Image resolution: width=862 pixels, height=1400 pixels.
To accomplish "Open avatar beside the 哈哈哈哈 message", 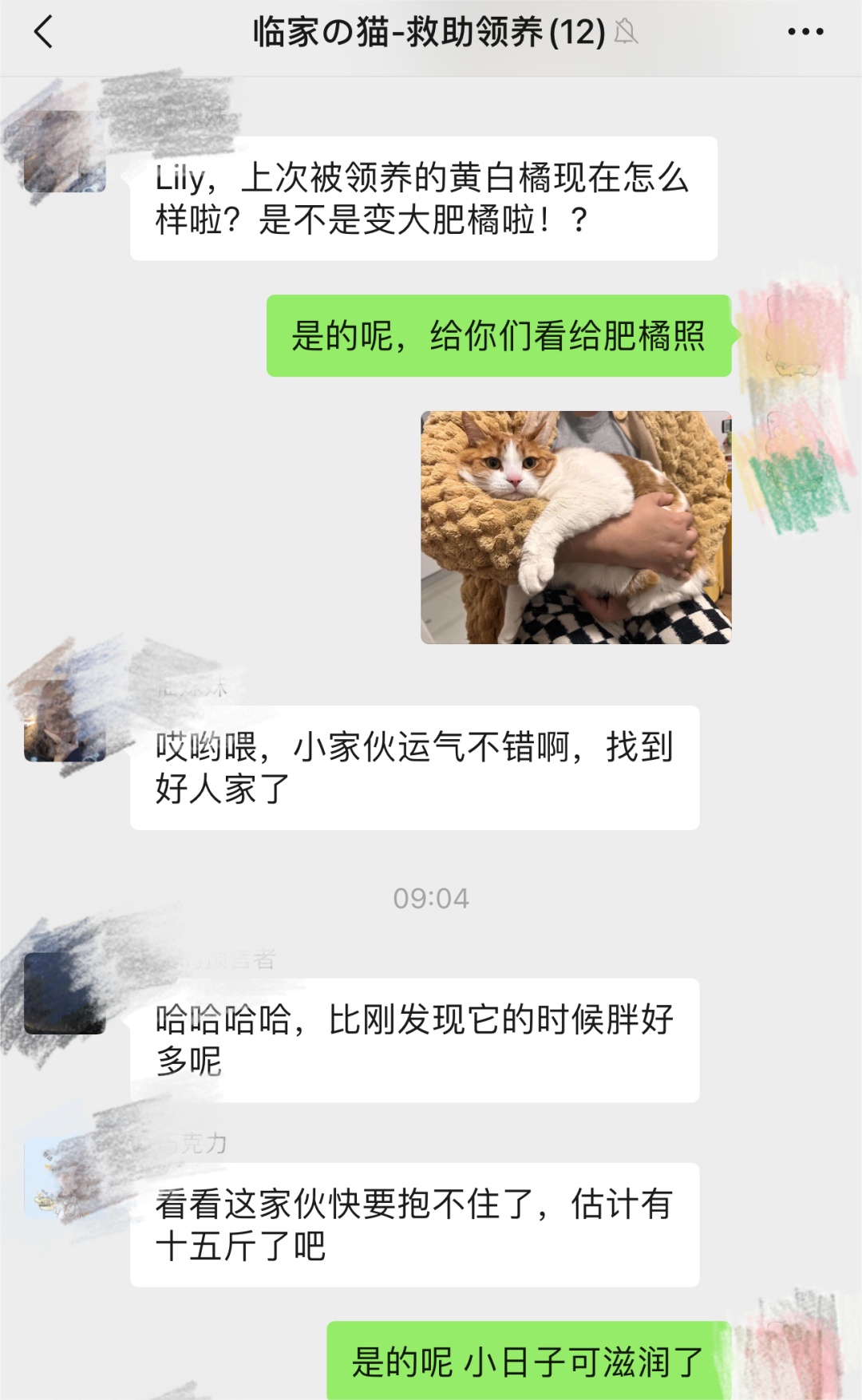I will click(x=65, y=993).
